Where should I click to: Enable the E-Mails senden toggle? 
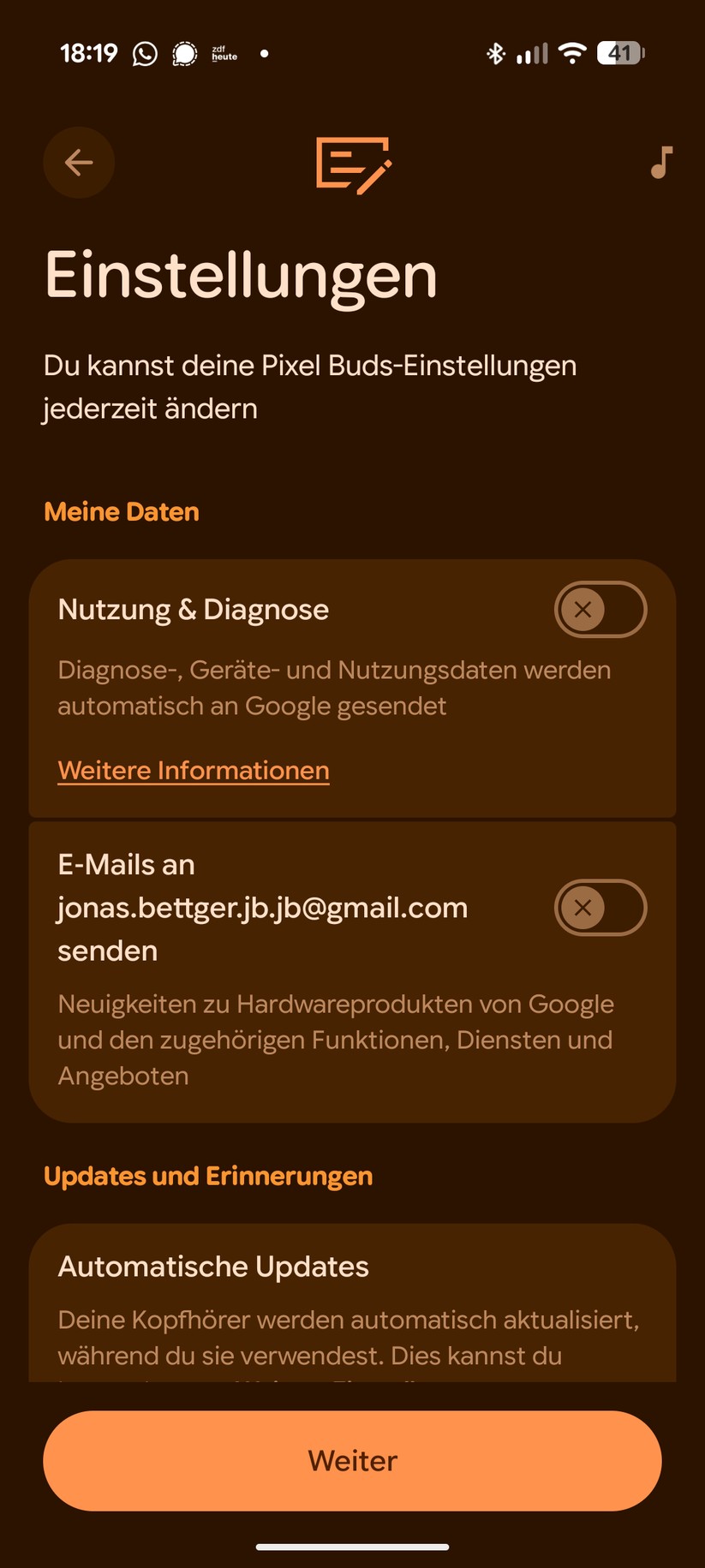600,908
